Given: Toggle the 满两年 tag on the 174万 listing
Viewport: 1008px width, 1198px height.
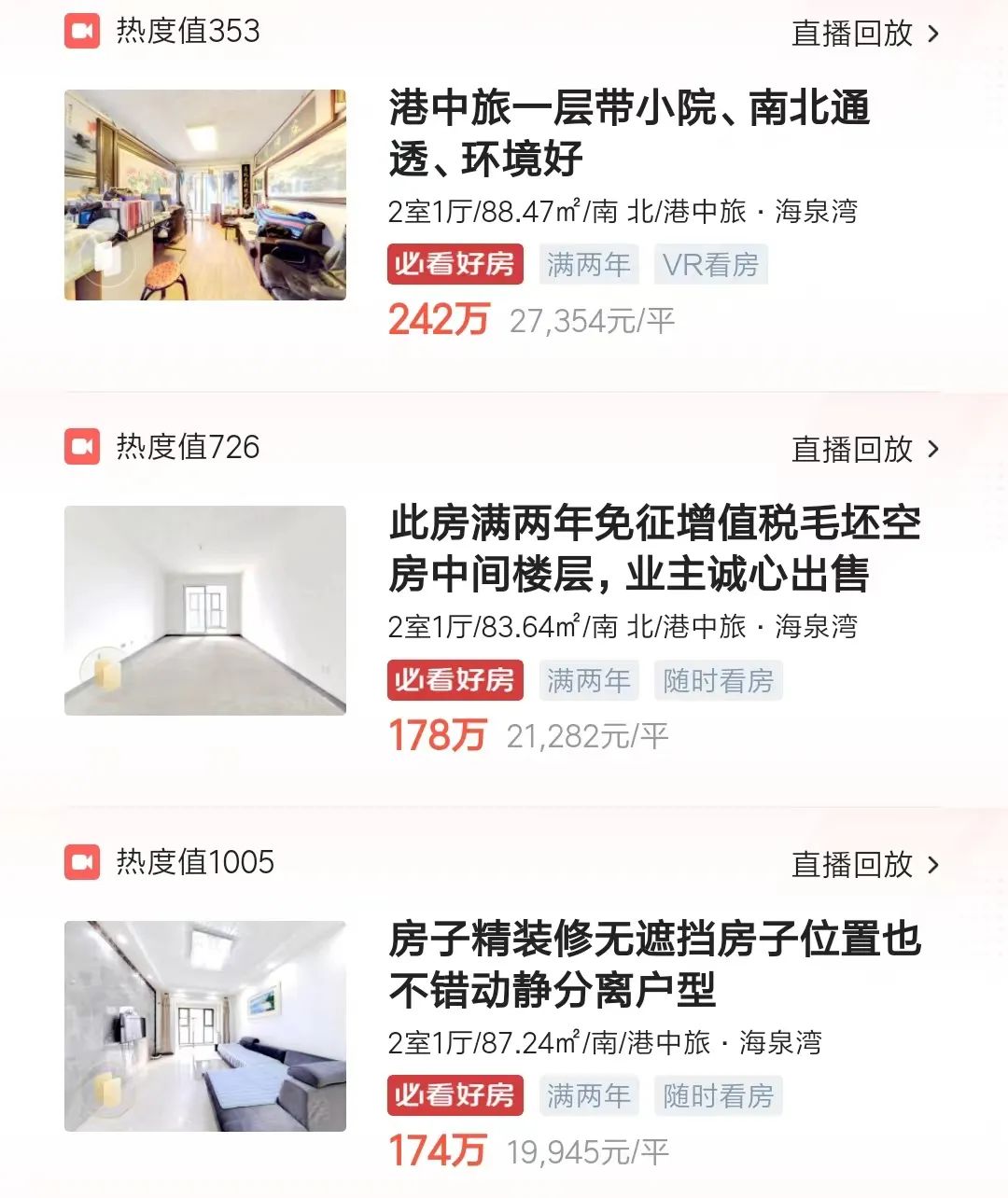Looking at the screenshot, I should click(588, 1095).
